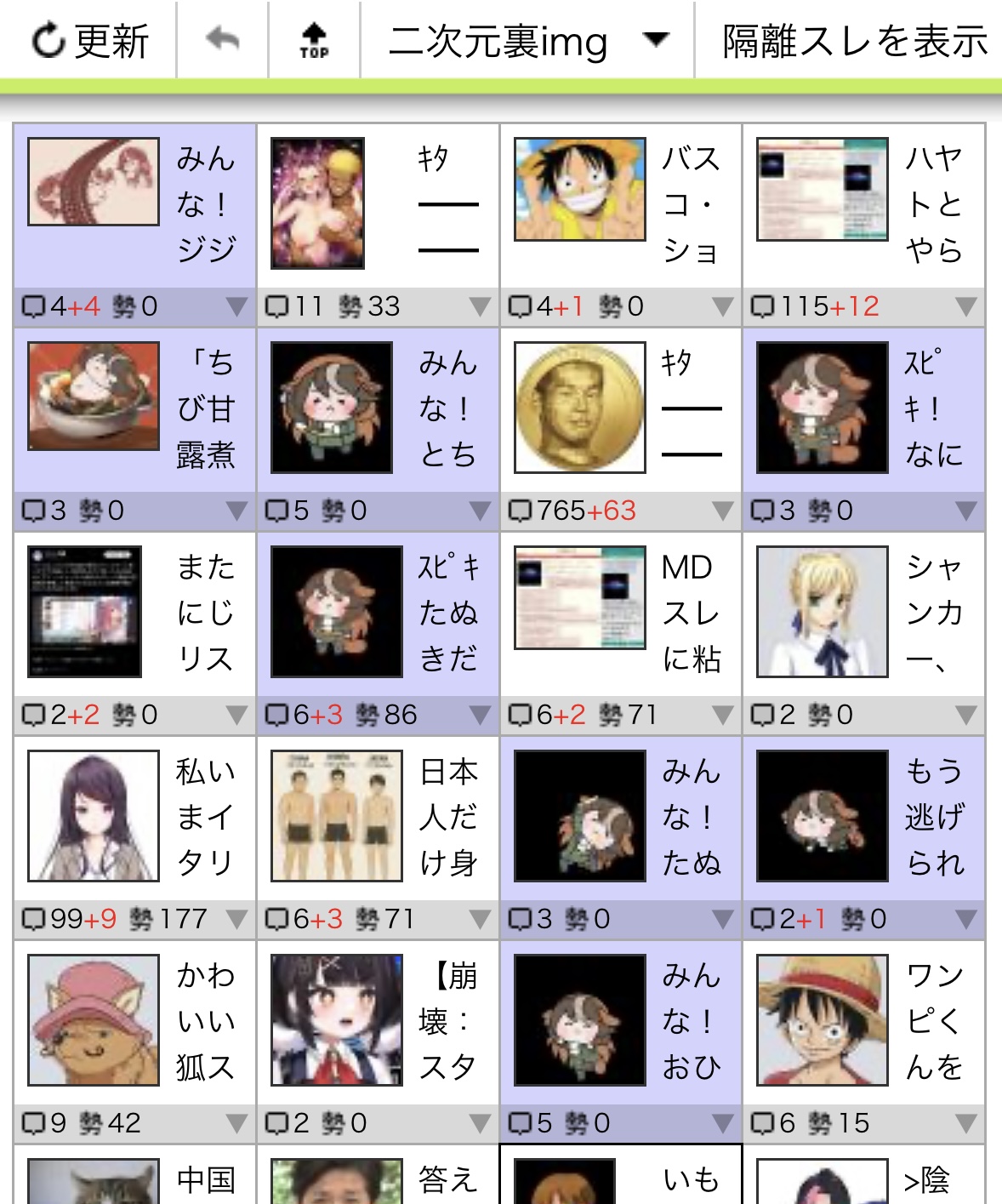Open the 【崩壊：スタ thread
This screenshot has height=1204, width=1002.
pyautogui.click(x=377, y=1021)
